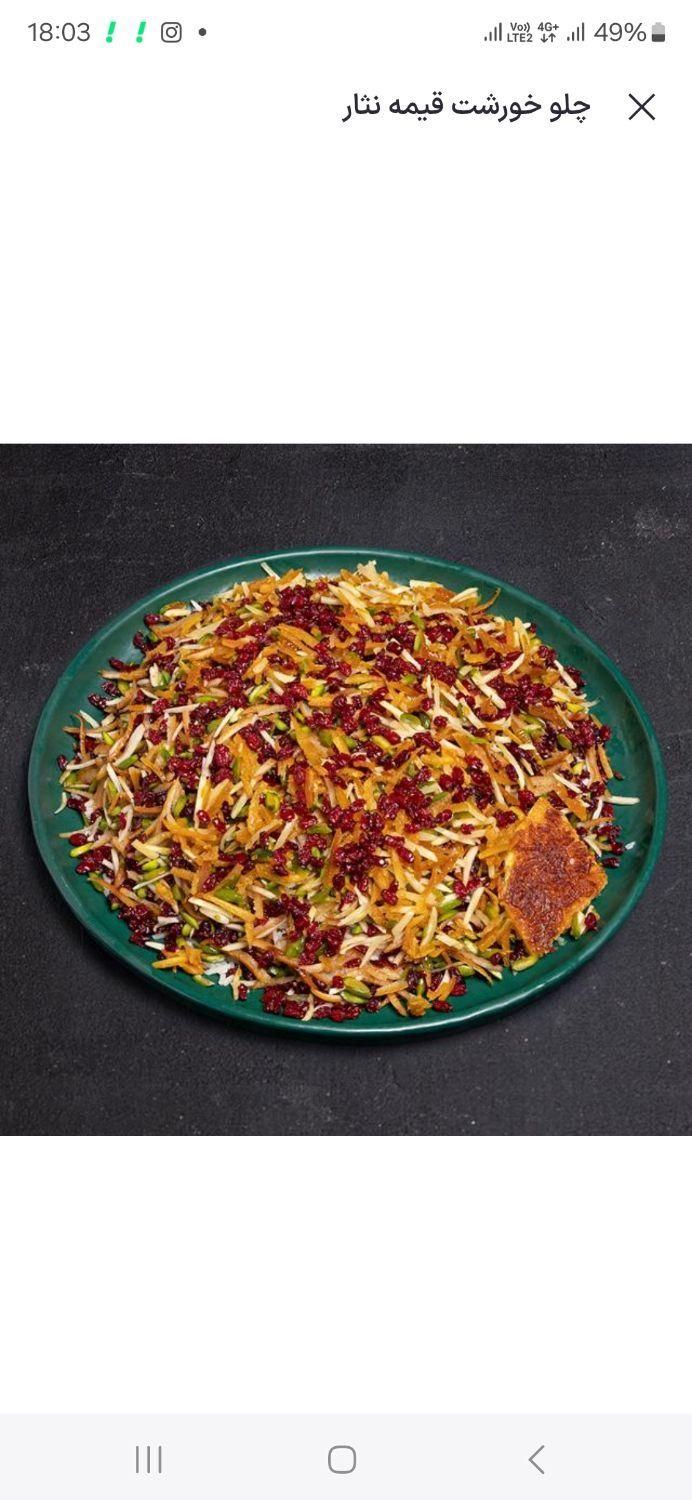Close the چلو خورشت قیمه نثار image viewer
The height and width of the screenshot is (1500, 692).
coord(641,107)
